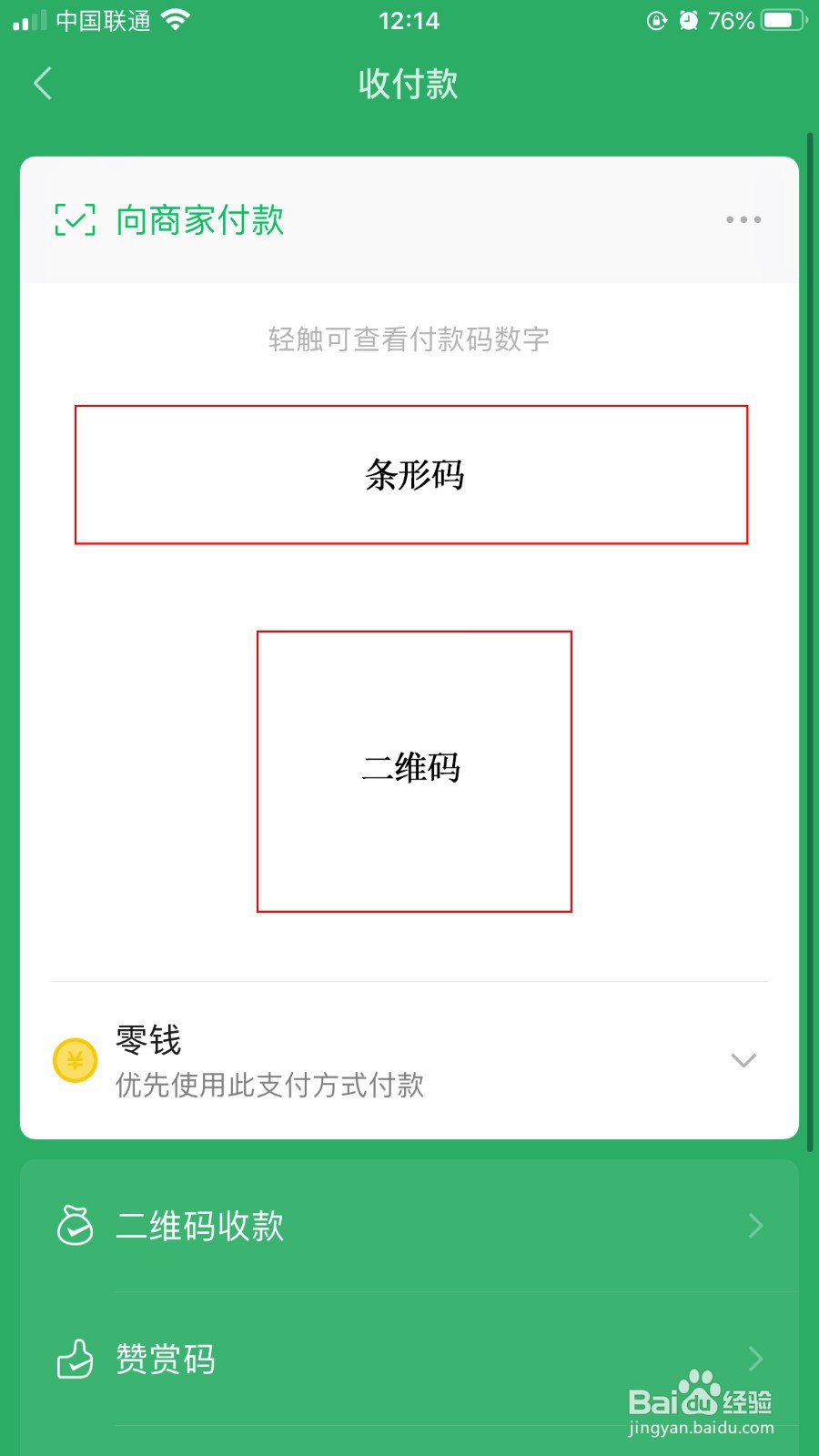Tap 轻触可查看付款码数字 to reveal code

pos(409,339)
